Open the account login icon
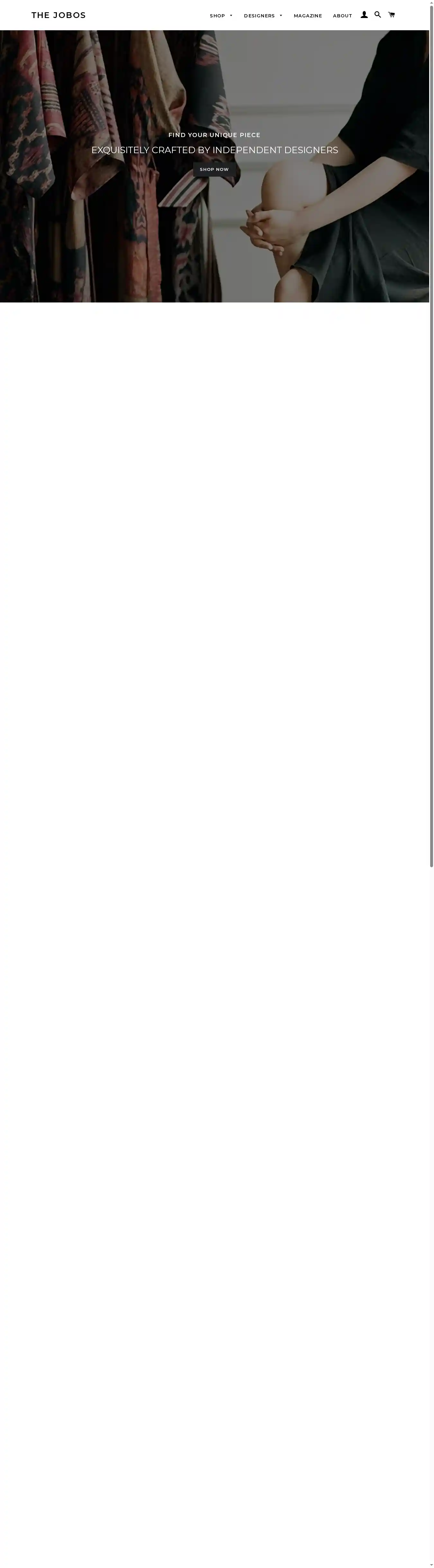 (364, 14)
